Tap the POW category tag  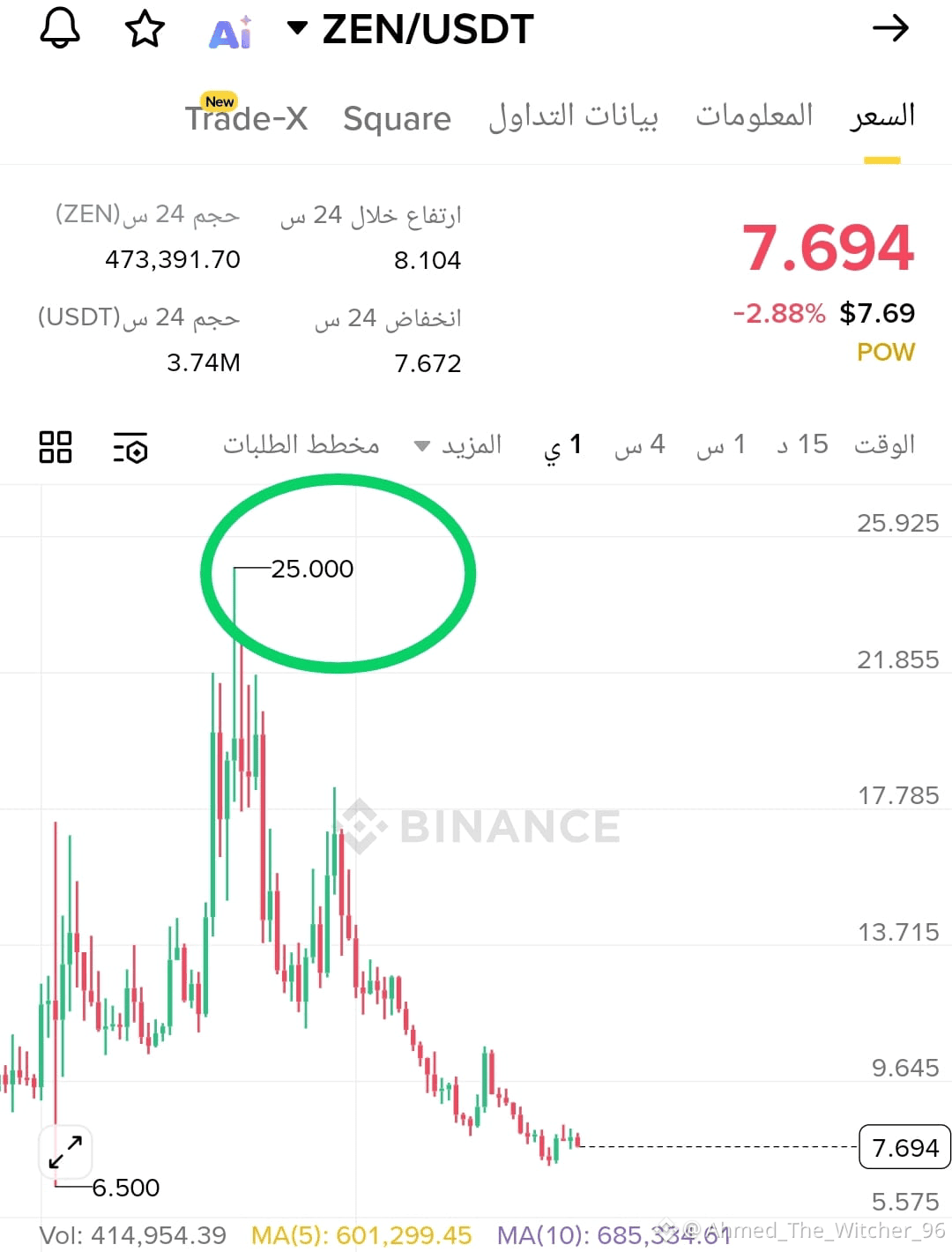pos(885,352)
